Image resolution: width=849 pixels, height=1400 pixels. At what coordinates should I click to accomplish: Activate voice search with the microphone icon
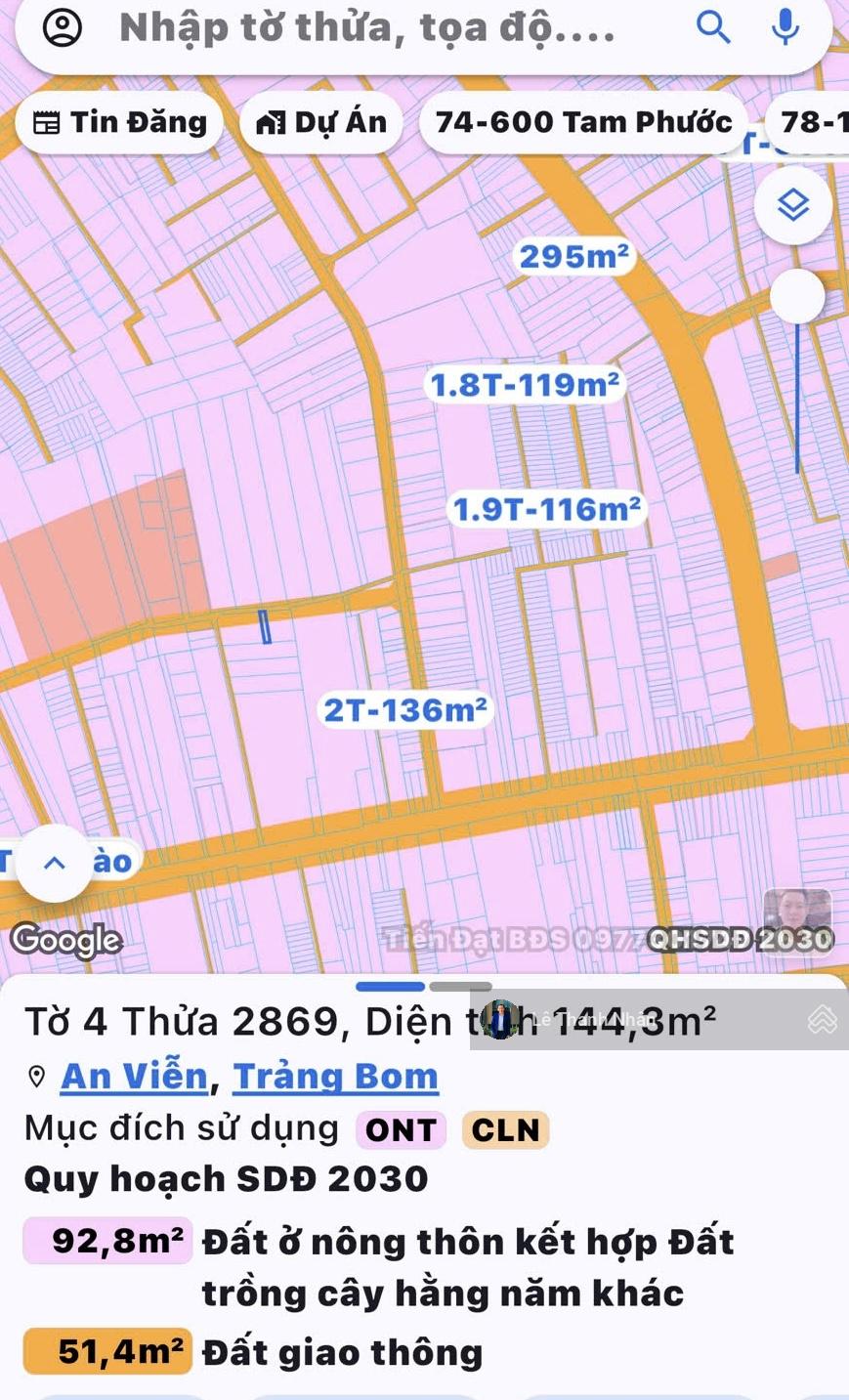pyautogui.click(x=785, y=29)
